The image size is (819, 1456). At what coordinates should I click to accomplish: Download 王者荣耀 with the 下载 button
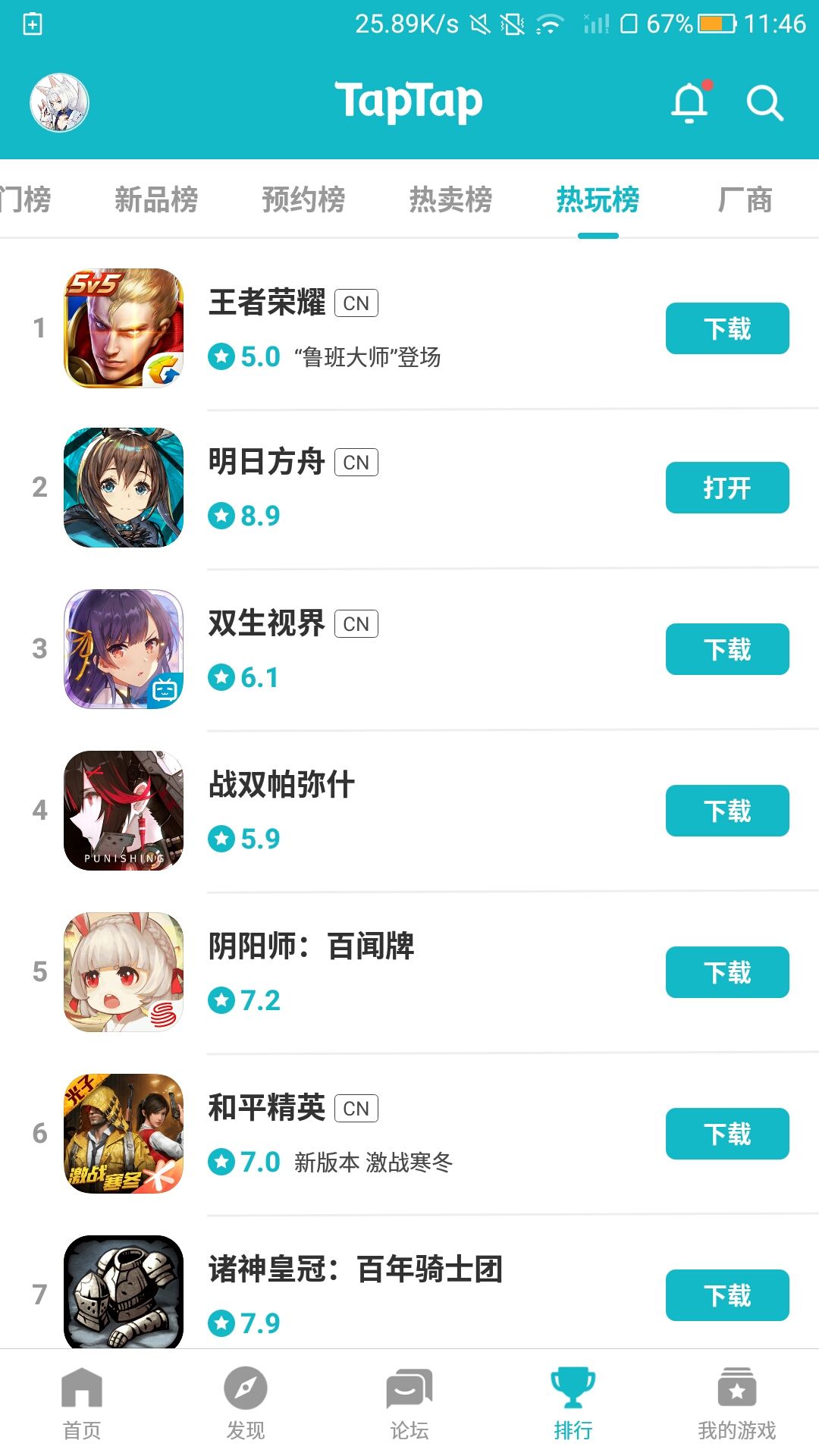(x=726, y=328)
